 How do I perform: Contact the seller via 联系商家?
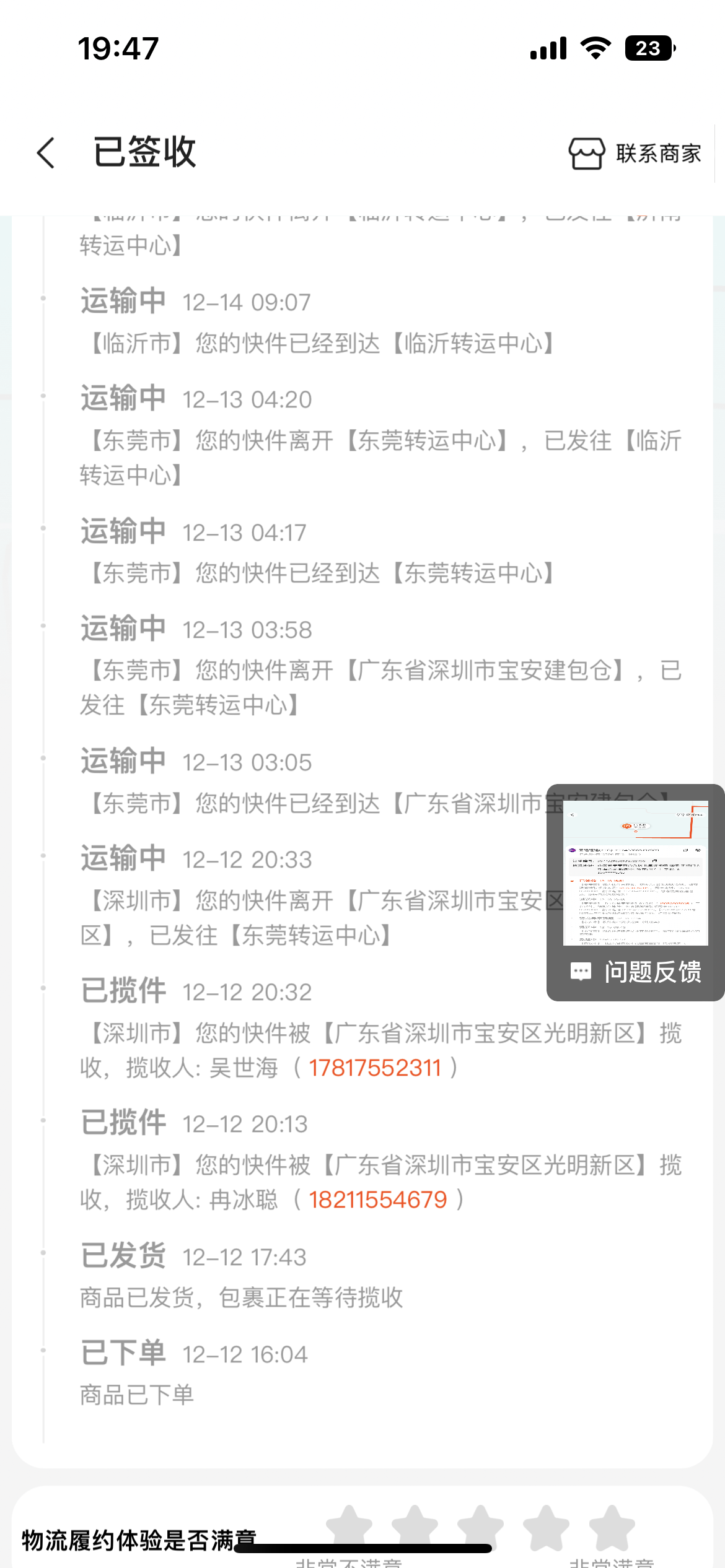636,153
